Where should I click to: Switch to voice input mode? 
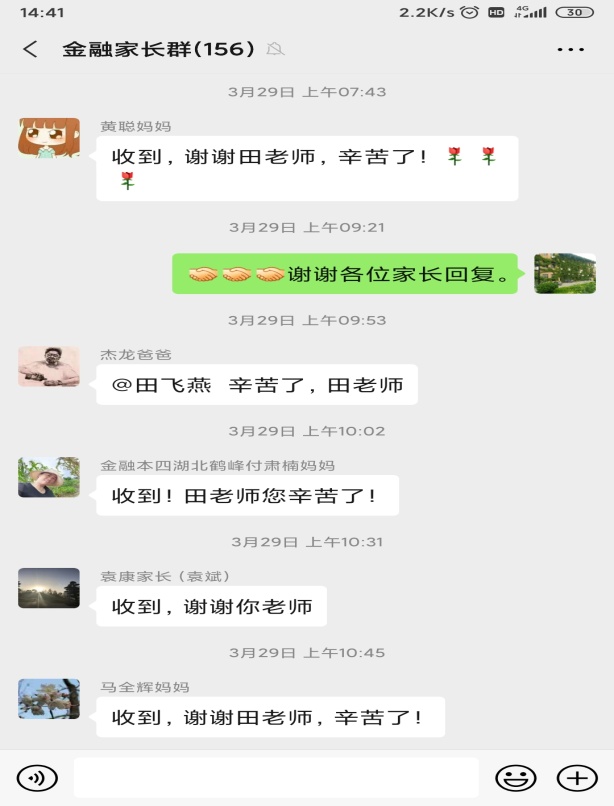coord(37,777)
